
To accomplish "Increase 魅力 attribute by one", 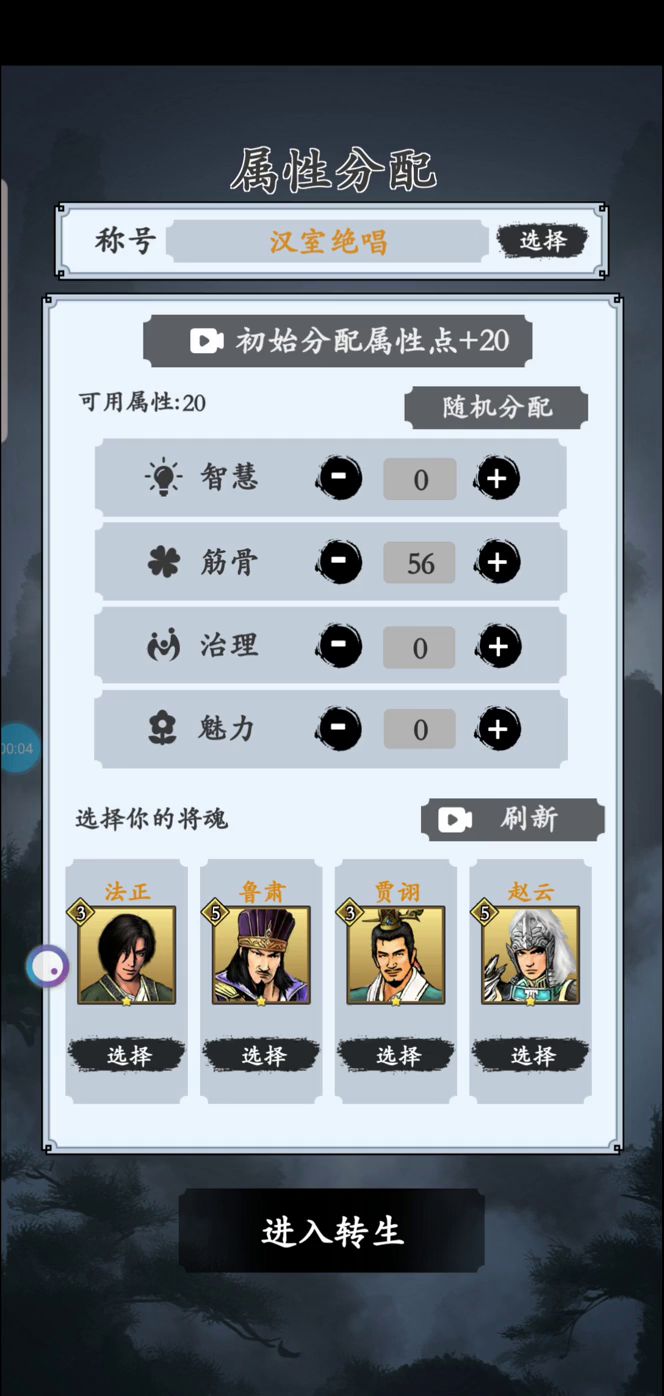I will click(497, 730).
